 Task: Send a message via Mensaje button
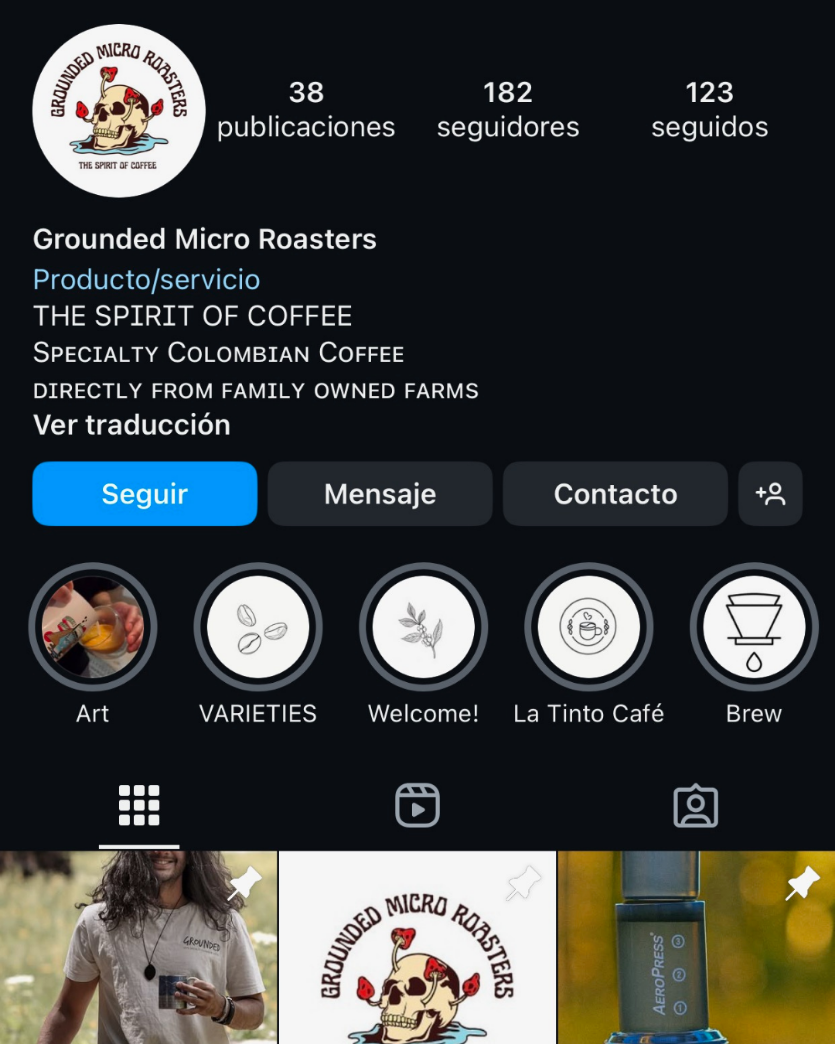pos(380,494)
